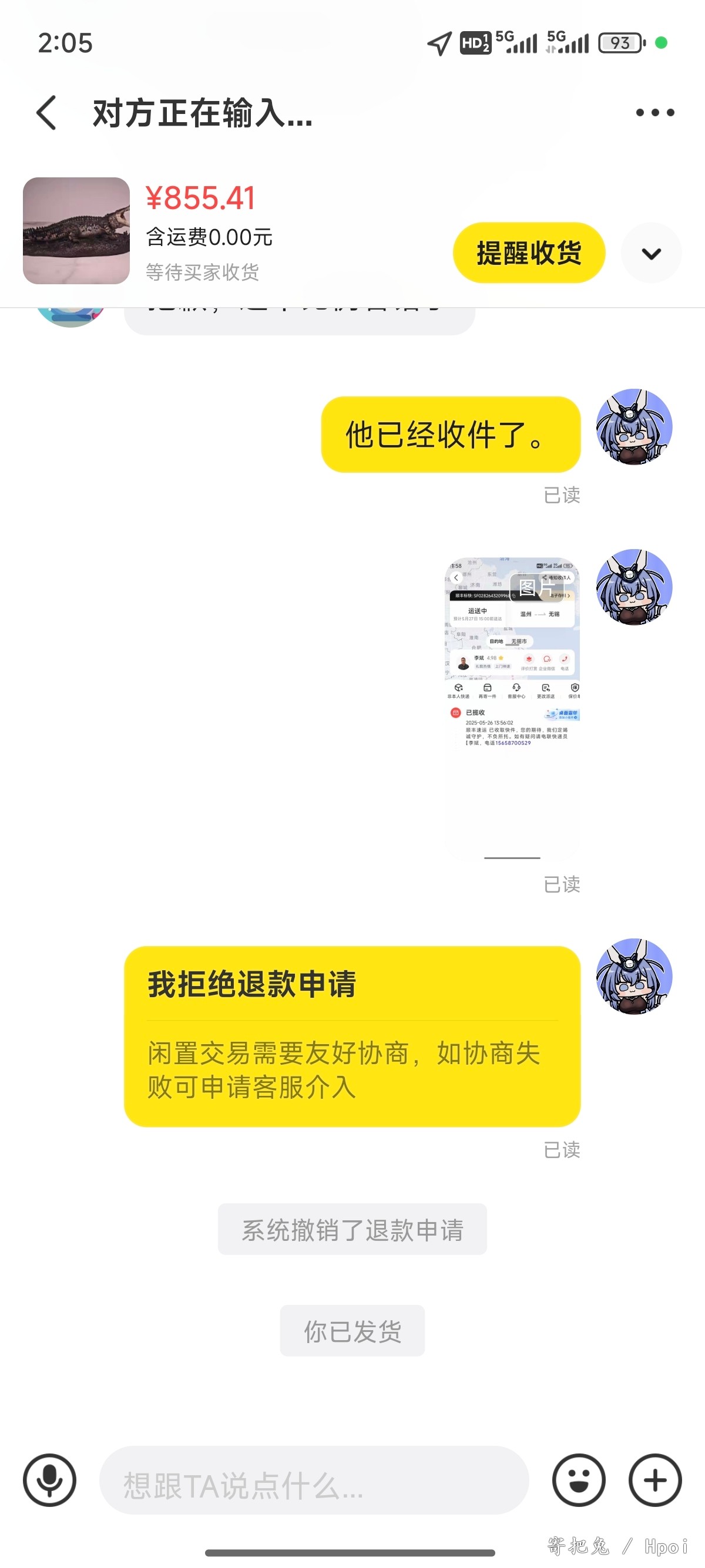Image resolution: width=705 pixels, height=1568 pixels.
Task: Focus the 想跟TA说点什么 message field
Action: pyautogui.click(x=314, y=1480)
